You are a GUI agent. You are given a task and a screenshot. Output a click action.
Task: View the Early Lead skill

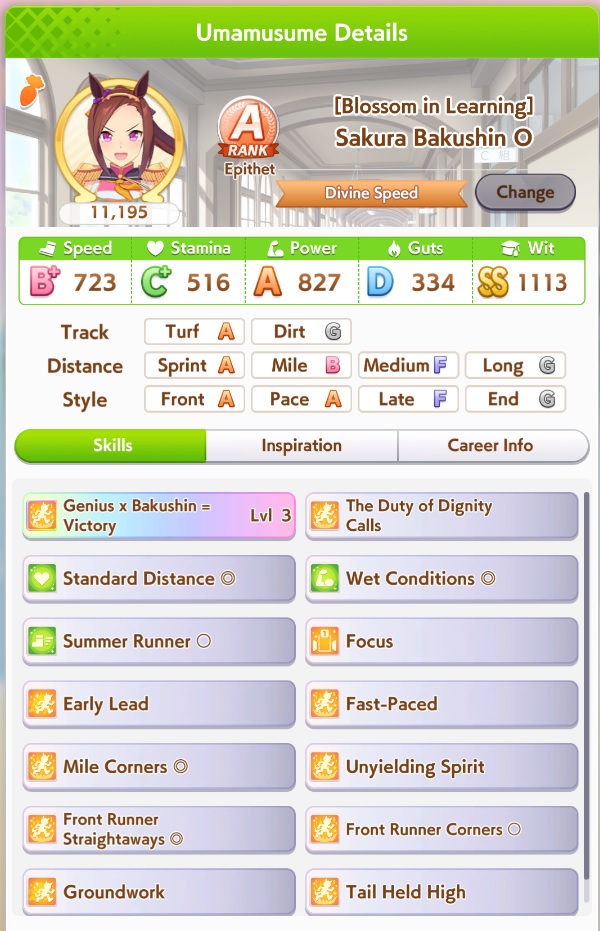coord(159,704)
